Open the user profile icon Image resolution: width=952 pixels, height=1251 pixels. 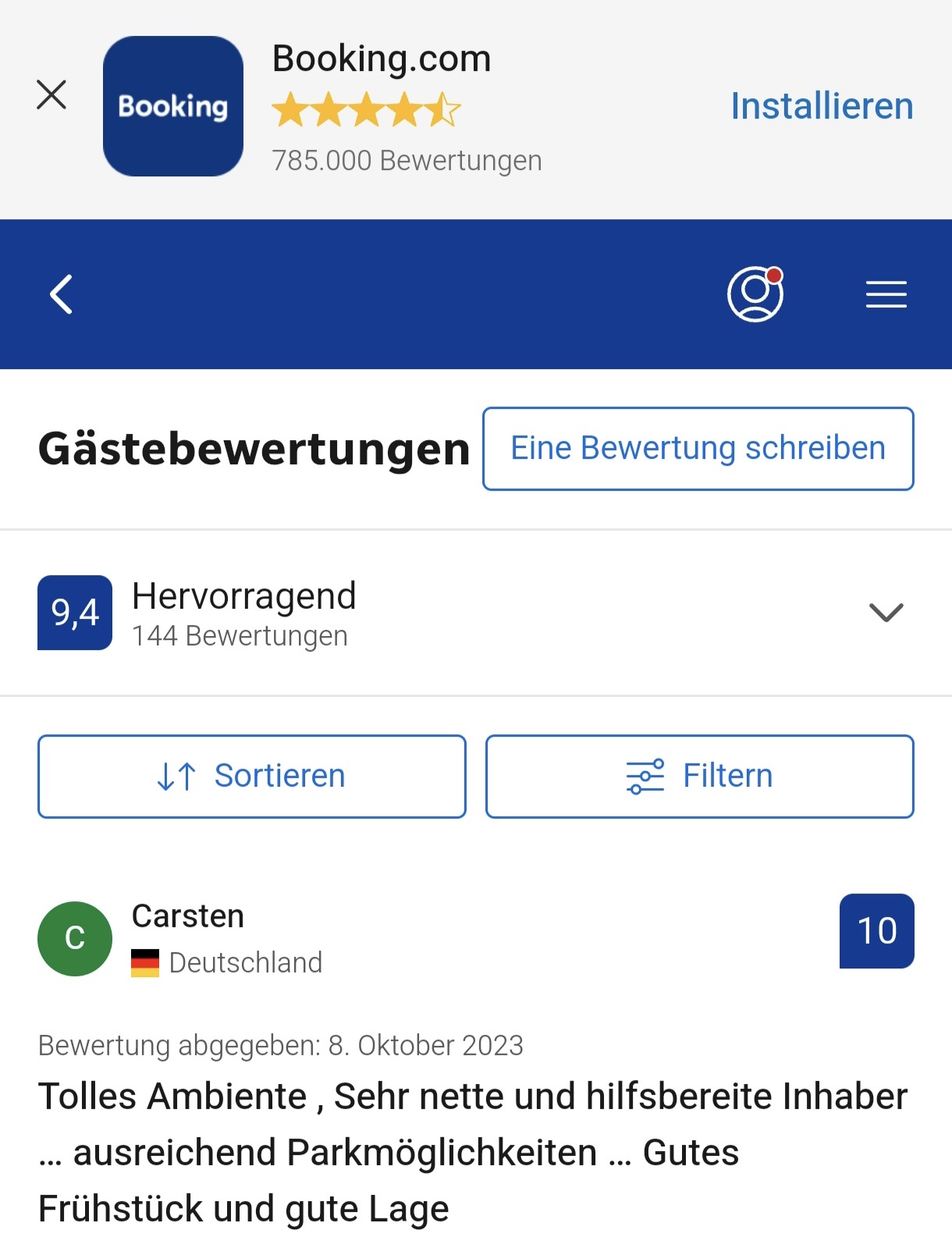[755, 294]
